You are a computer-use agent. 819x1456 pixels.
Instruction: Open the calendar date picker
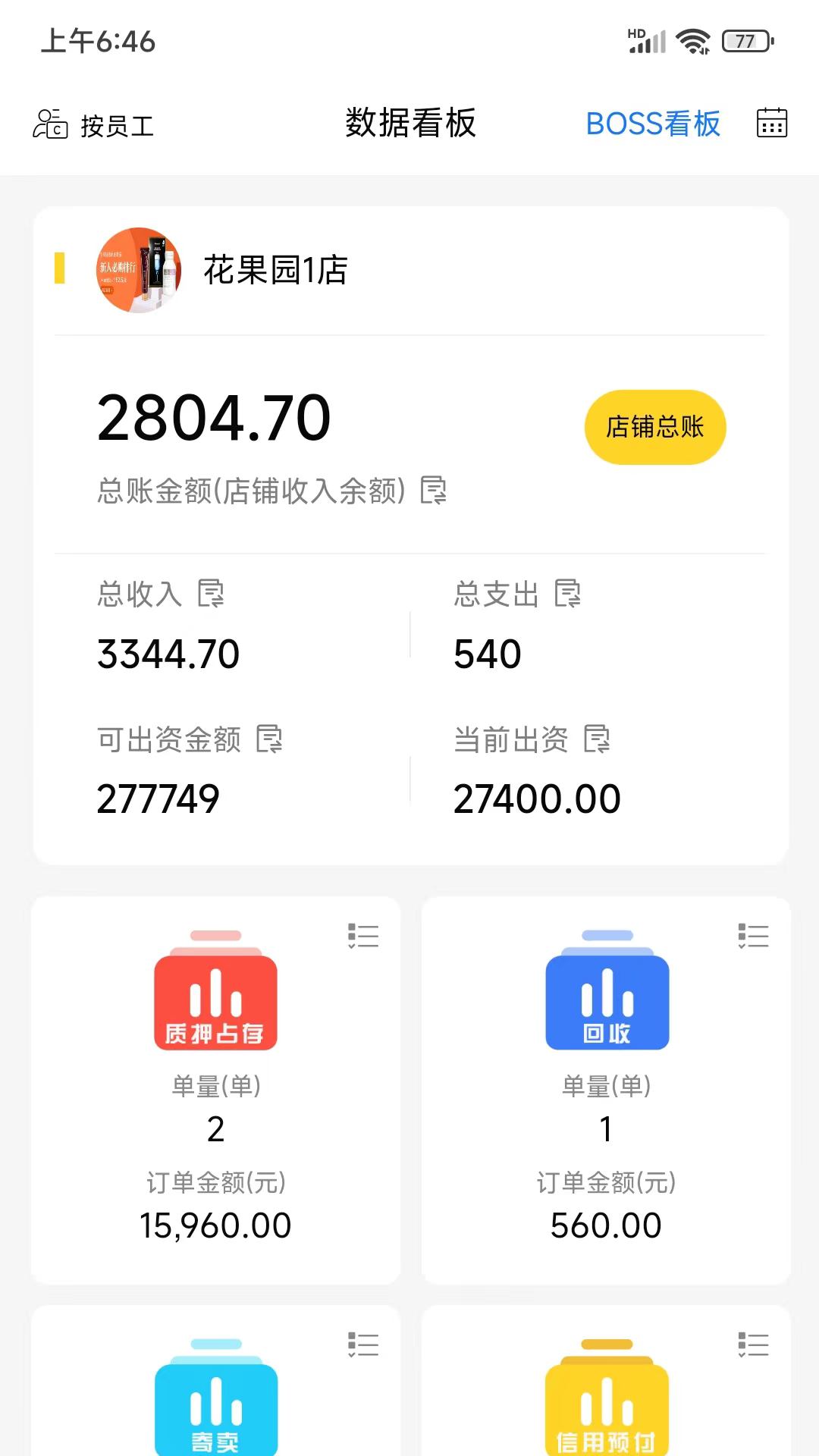tap(771, 124)
